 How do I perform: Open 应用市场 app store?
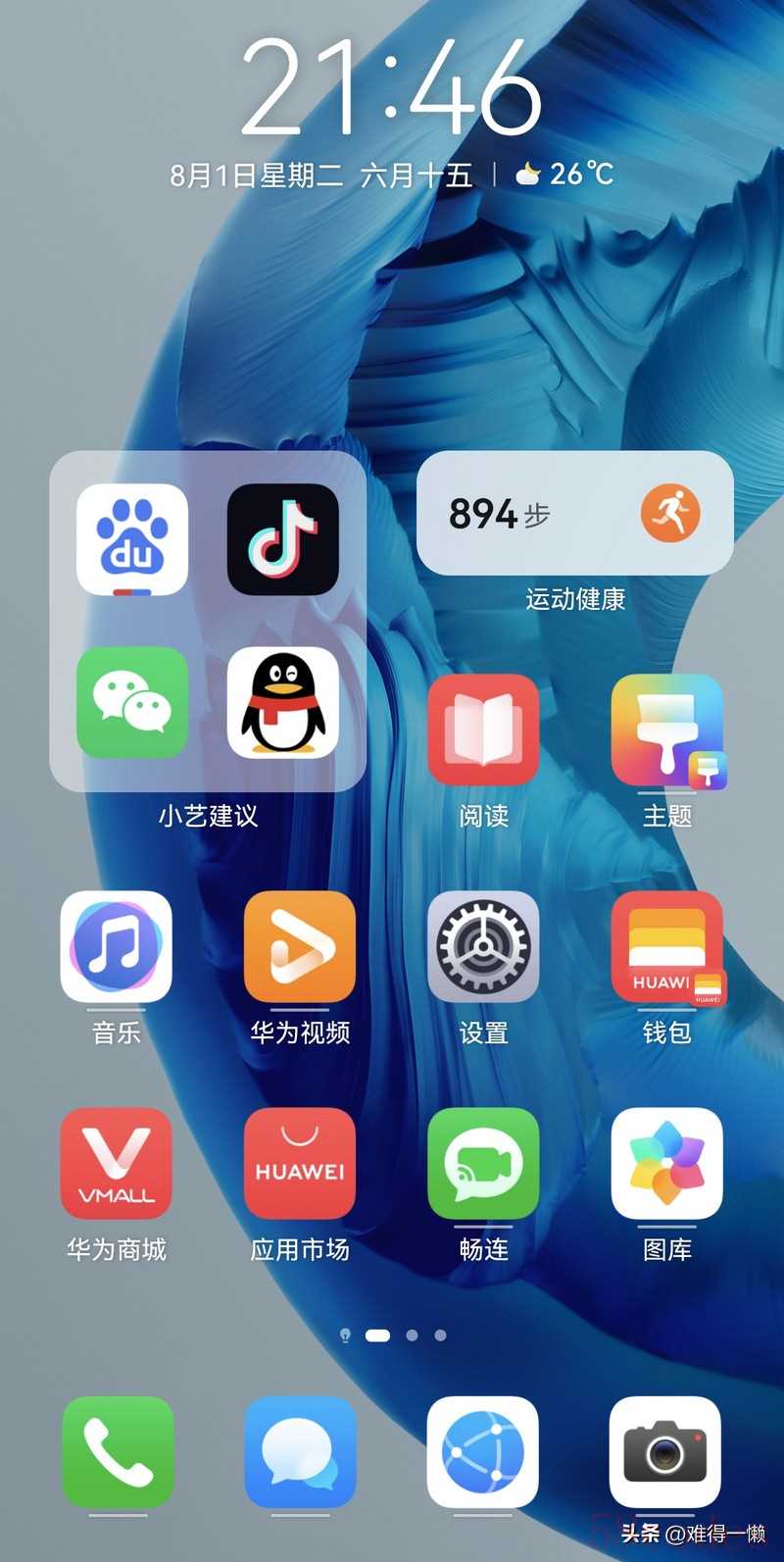coord(300,1163)
